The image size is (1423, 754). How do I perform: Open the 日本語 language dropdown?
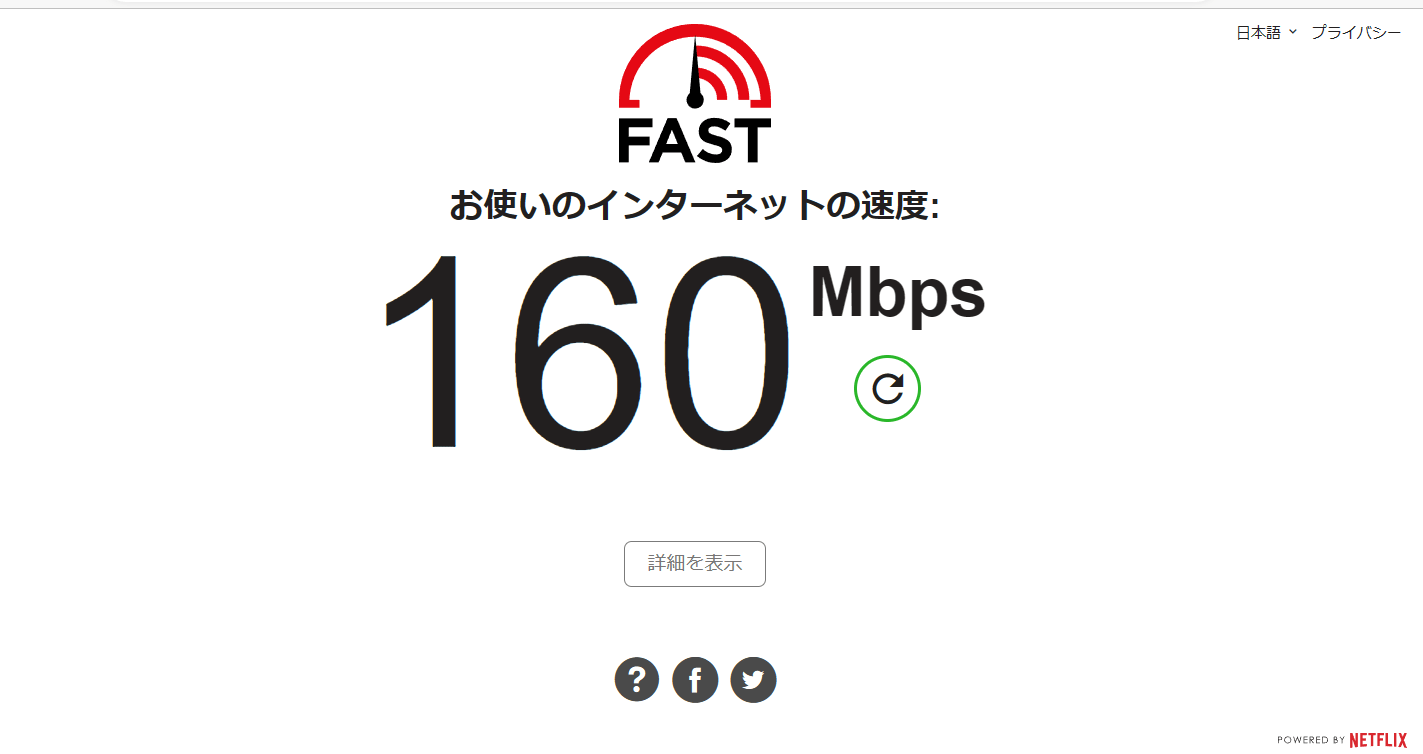[1266, 33]
